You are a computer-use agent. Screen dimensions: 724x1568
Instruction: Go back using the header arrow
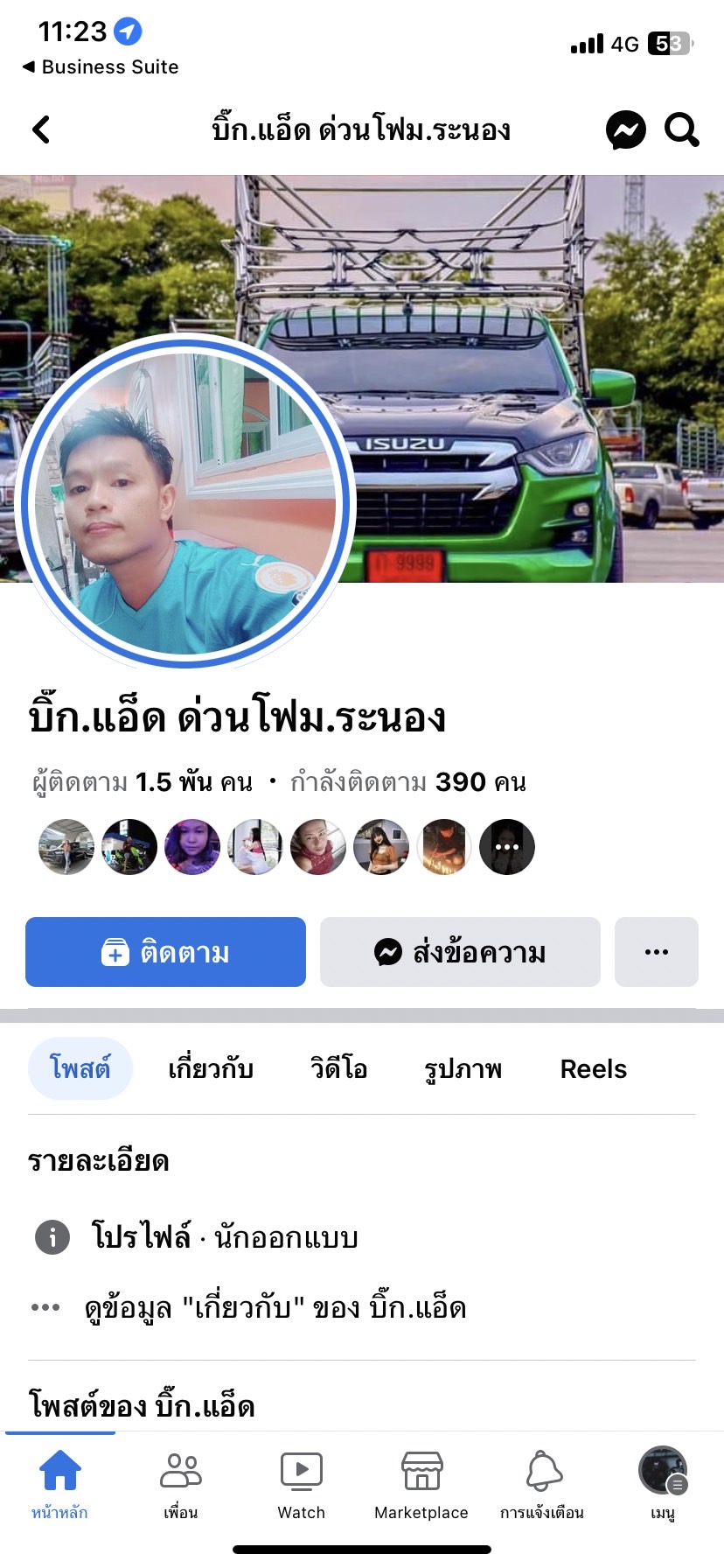(x=41, y=130)
